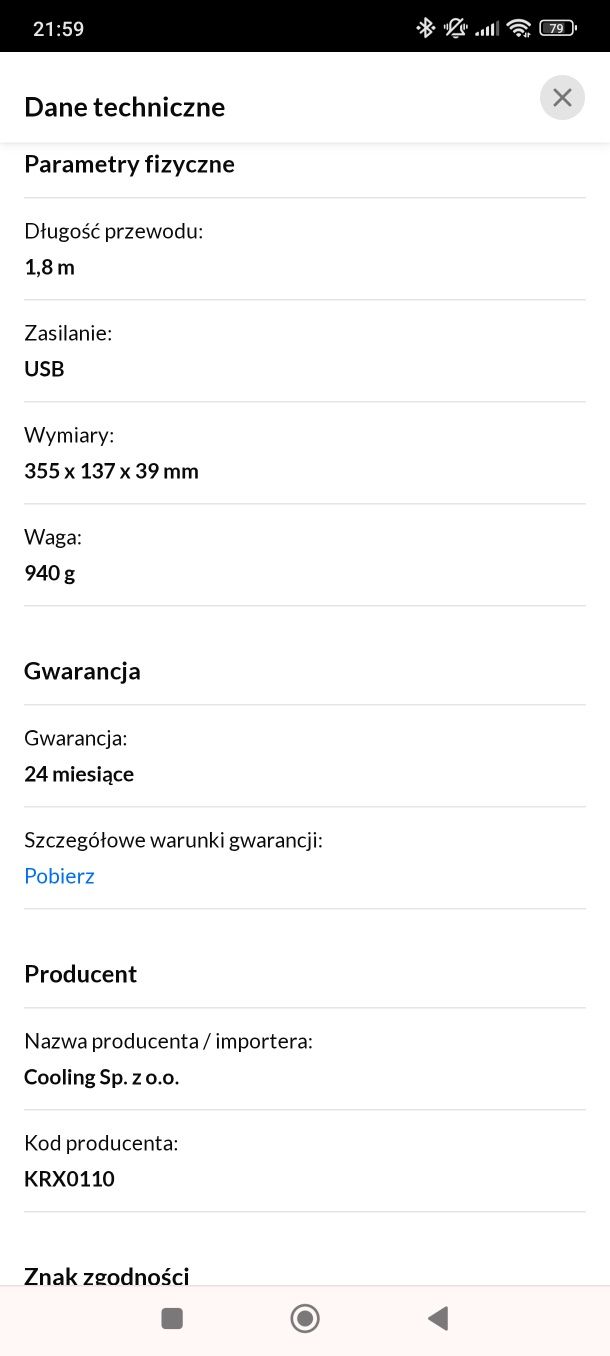Download warranty terms via Pobierz link
This screenshot has height=1356, width=610.
(59, 876)
